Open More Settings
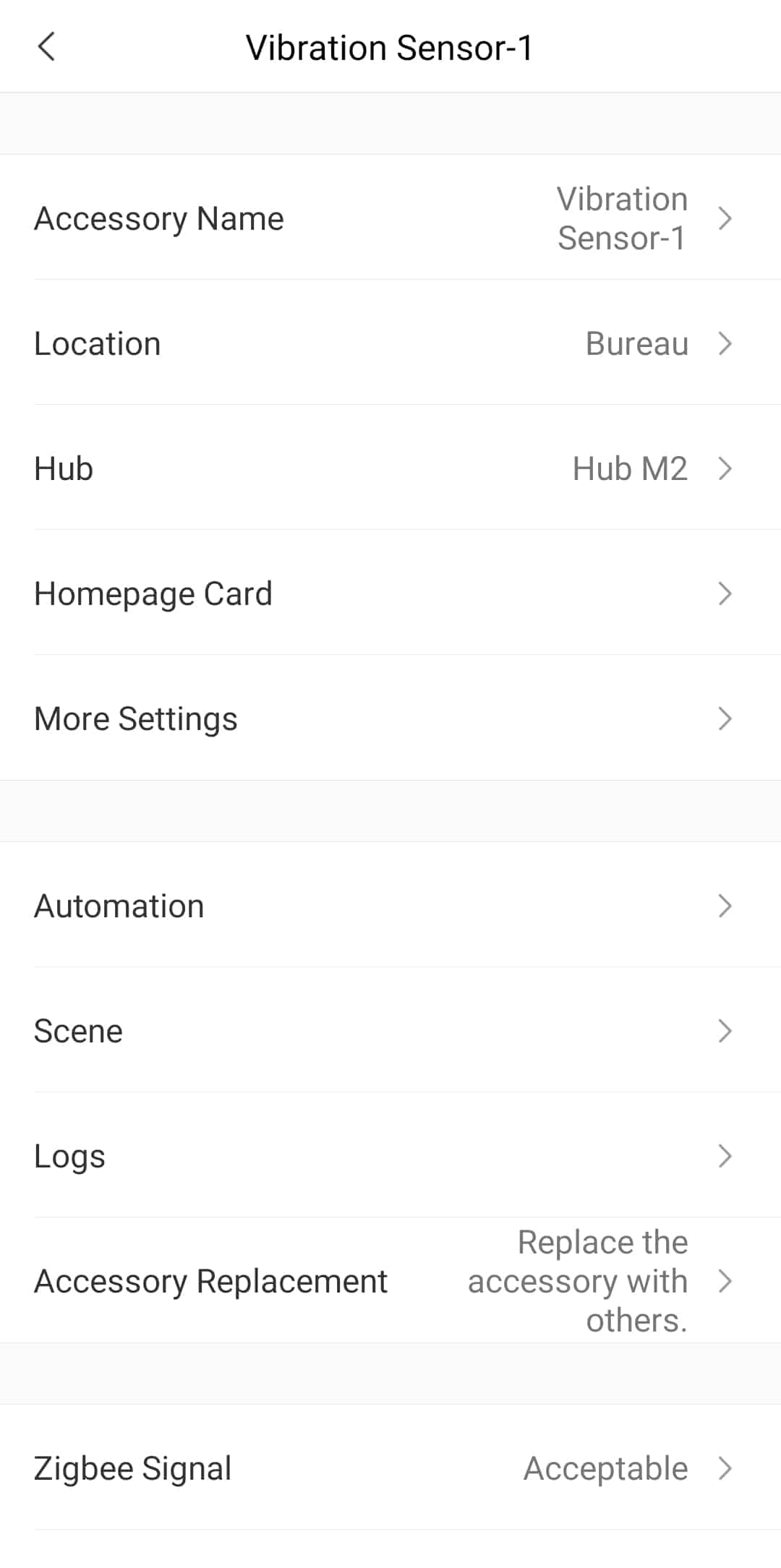Image resolution: width=781 pixels, height=1568 pixels. 390,718
